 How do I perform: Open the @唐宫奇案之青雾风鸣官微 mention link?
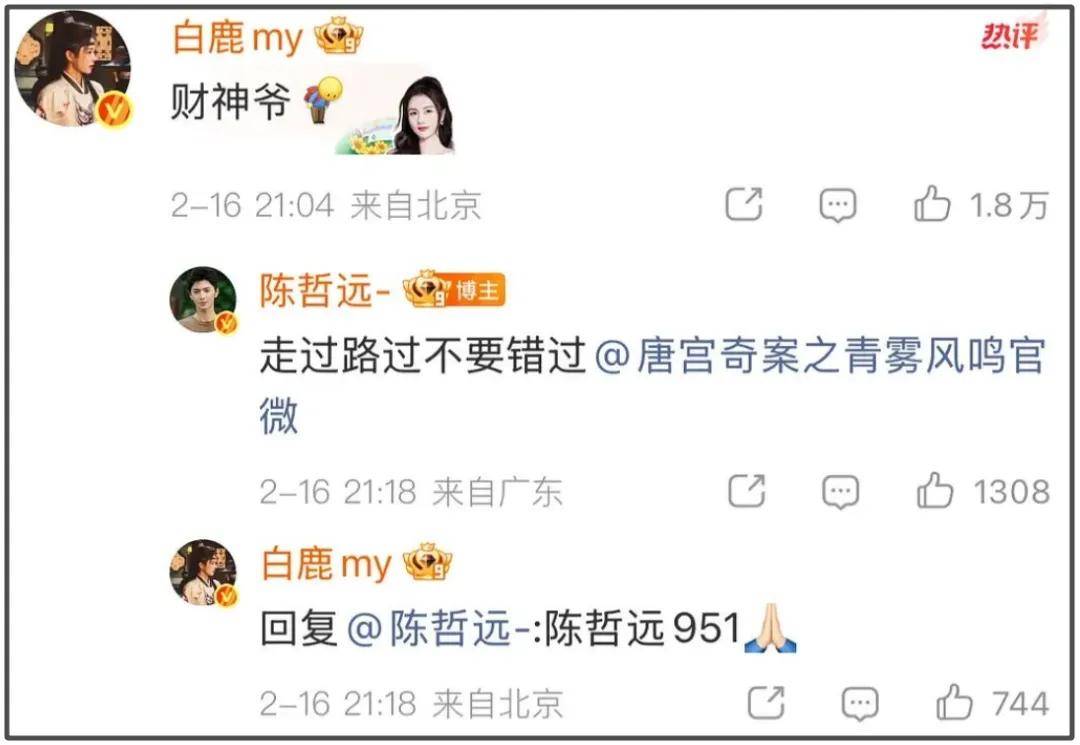[818, 357]
